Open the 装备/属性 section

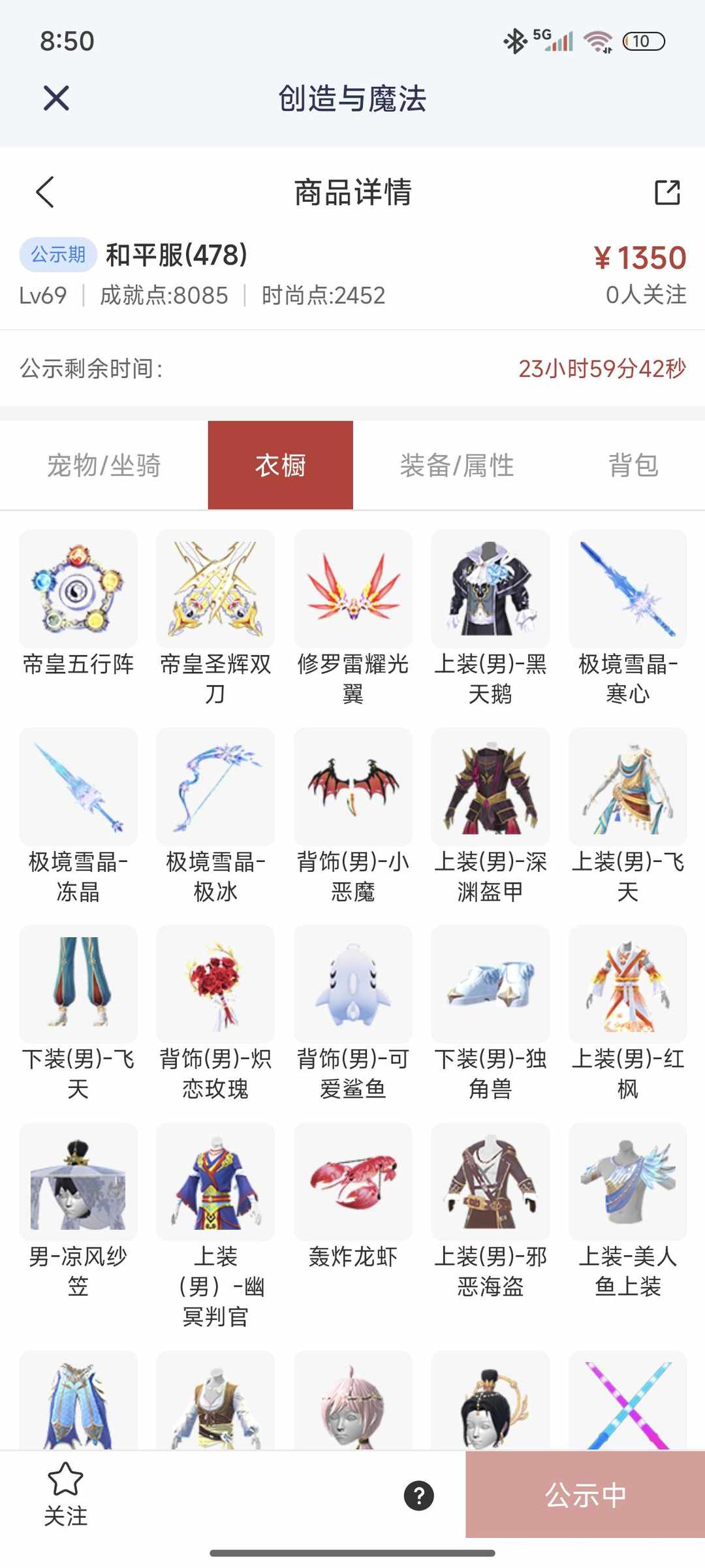(x=458, y=465)
